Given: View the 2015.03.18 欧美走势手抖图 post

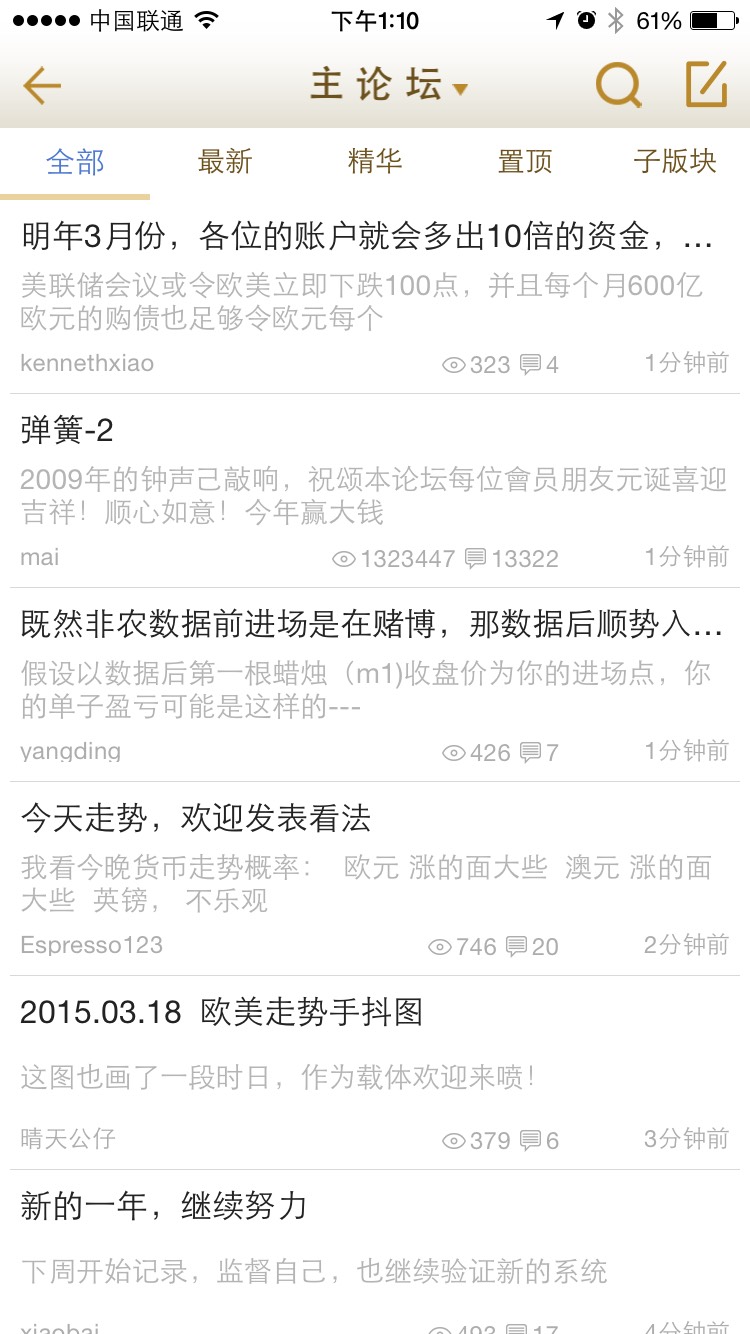Looking at the screenshot, I should click(222, 1013).
